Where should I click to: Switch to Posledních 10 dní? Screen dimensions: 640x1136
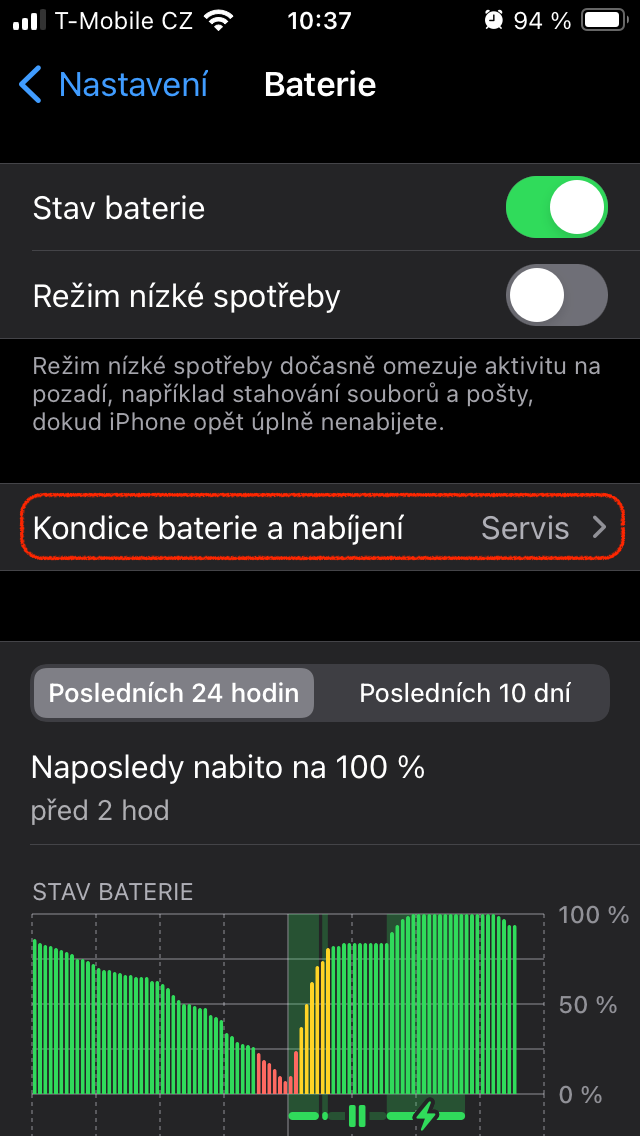point(465,693)
